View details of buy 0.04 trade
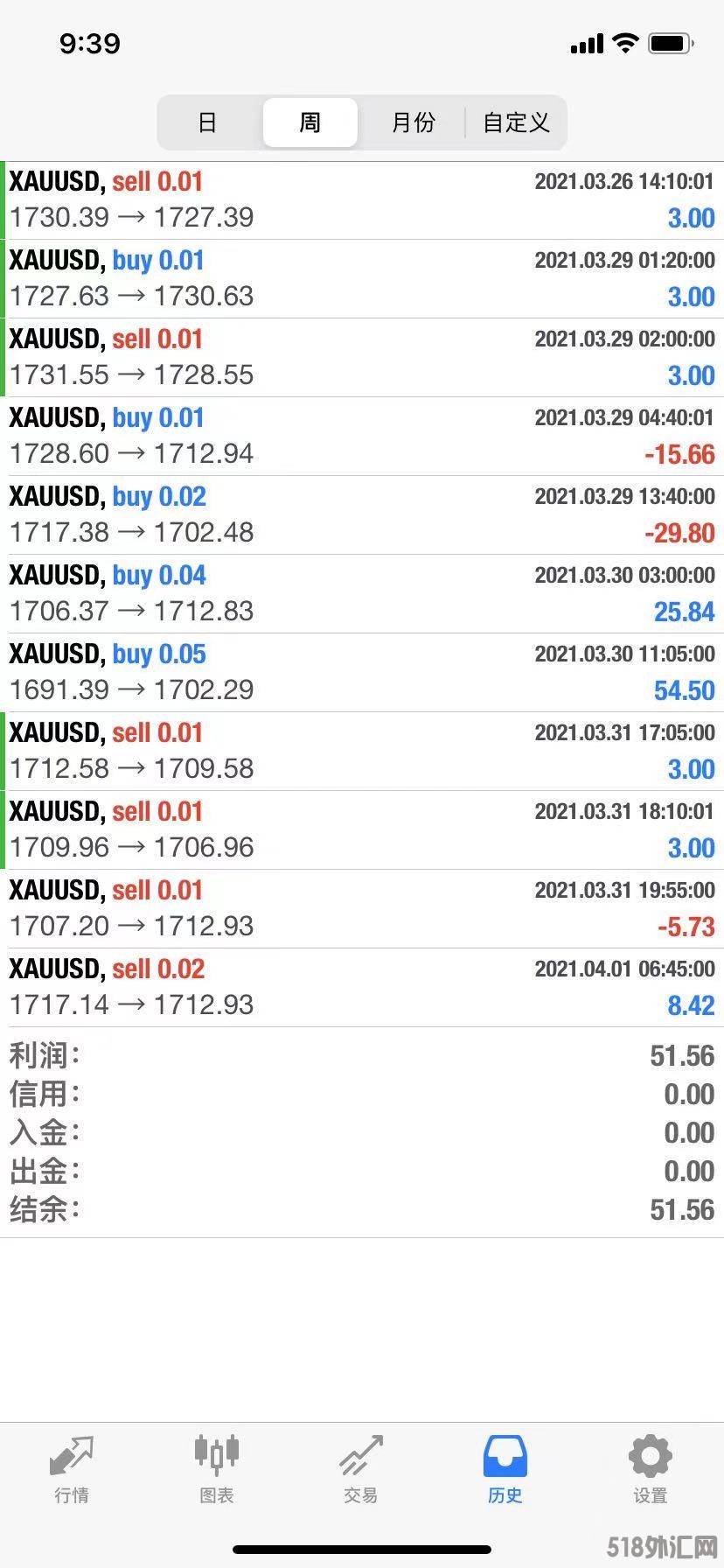The height and width of the screenshot is (1568, 724). click(x=362, y=594)
